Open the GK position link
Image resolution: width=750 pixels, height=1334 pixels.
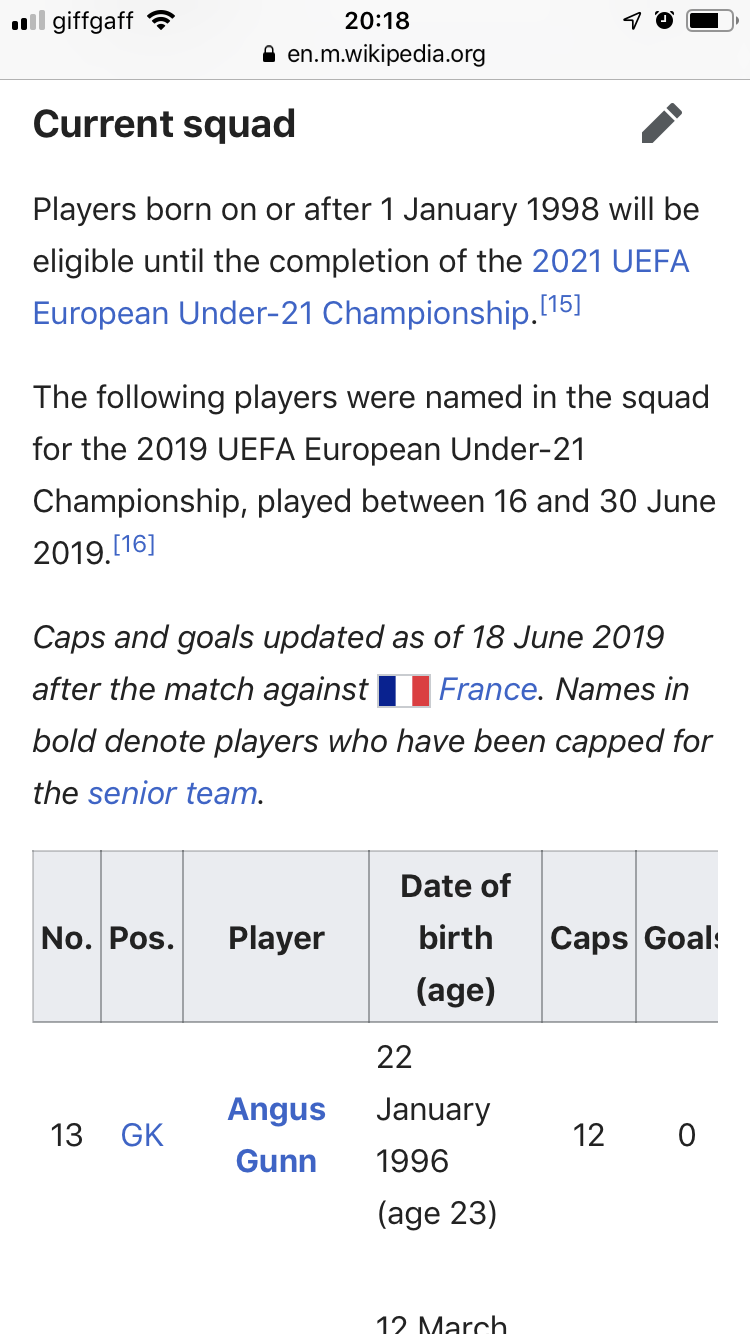pos(142,1135)
